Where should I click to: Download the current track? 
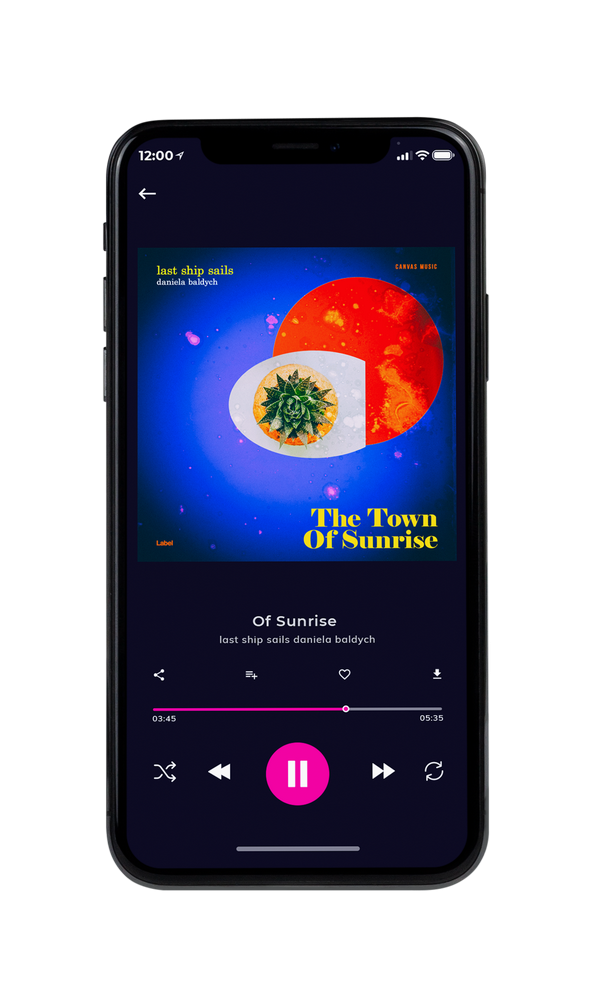437,674
